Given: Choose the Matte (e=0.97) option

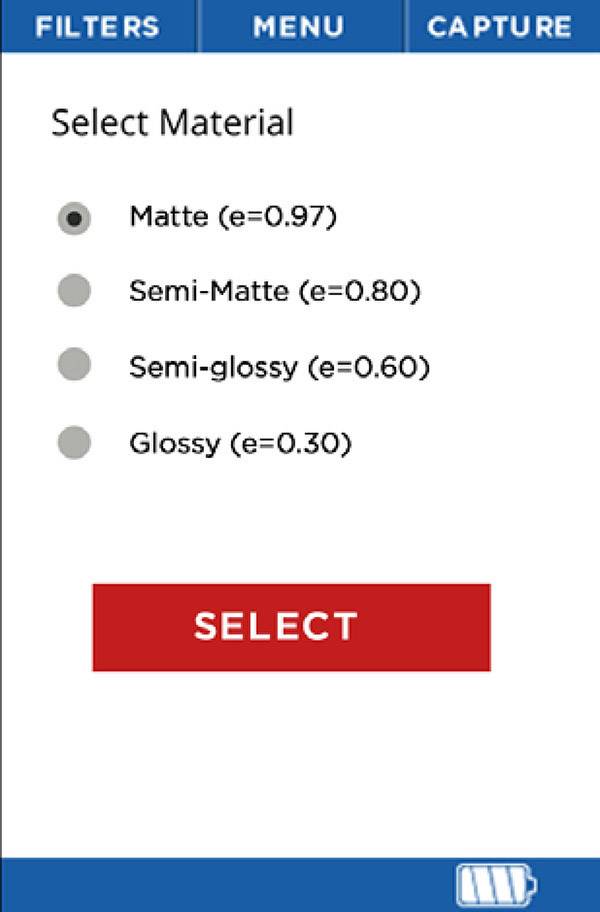Looking at the screenshot, I should [x=74, y=217].
